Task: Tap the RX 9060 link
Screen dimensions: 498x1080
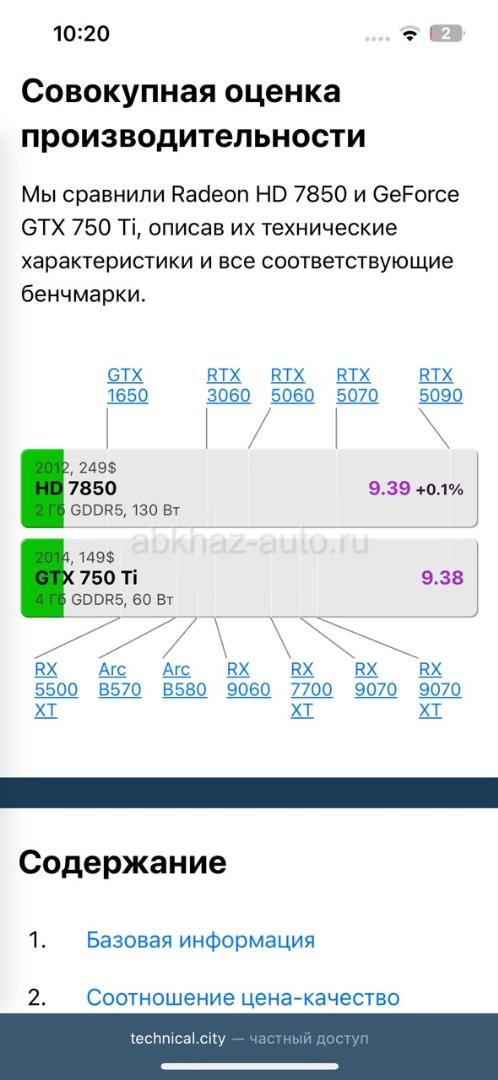Action: pos(249,679)
